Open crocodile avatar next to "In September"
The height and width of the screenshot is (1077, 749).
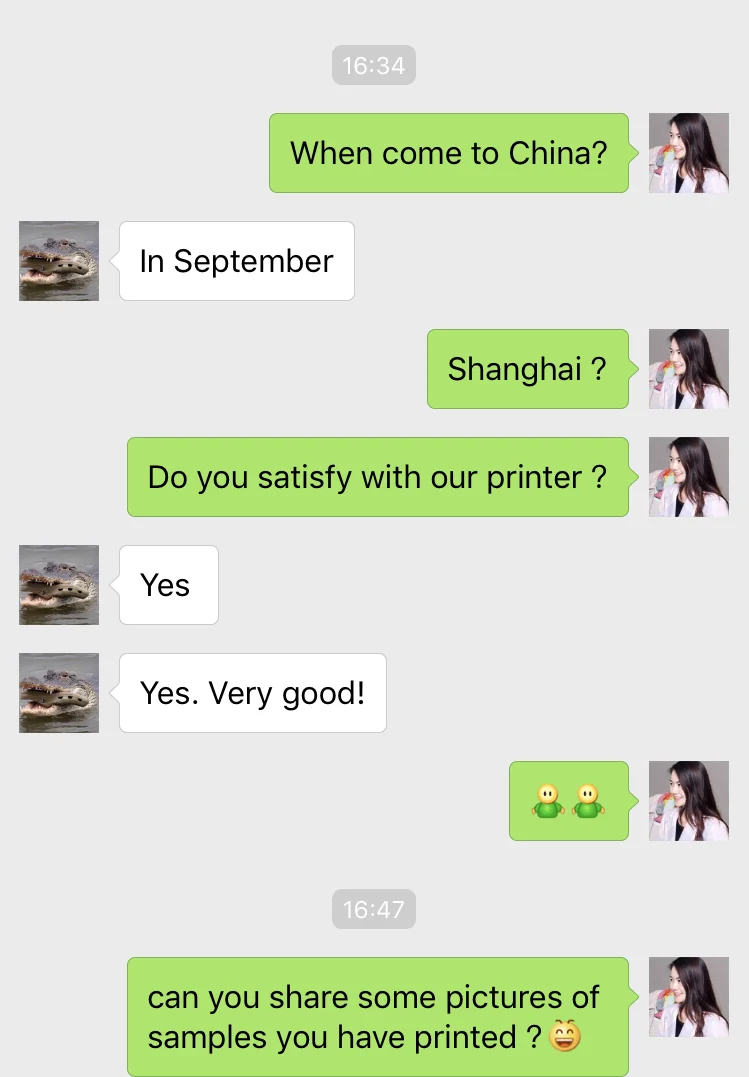coord(59,261)
